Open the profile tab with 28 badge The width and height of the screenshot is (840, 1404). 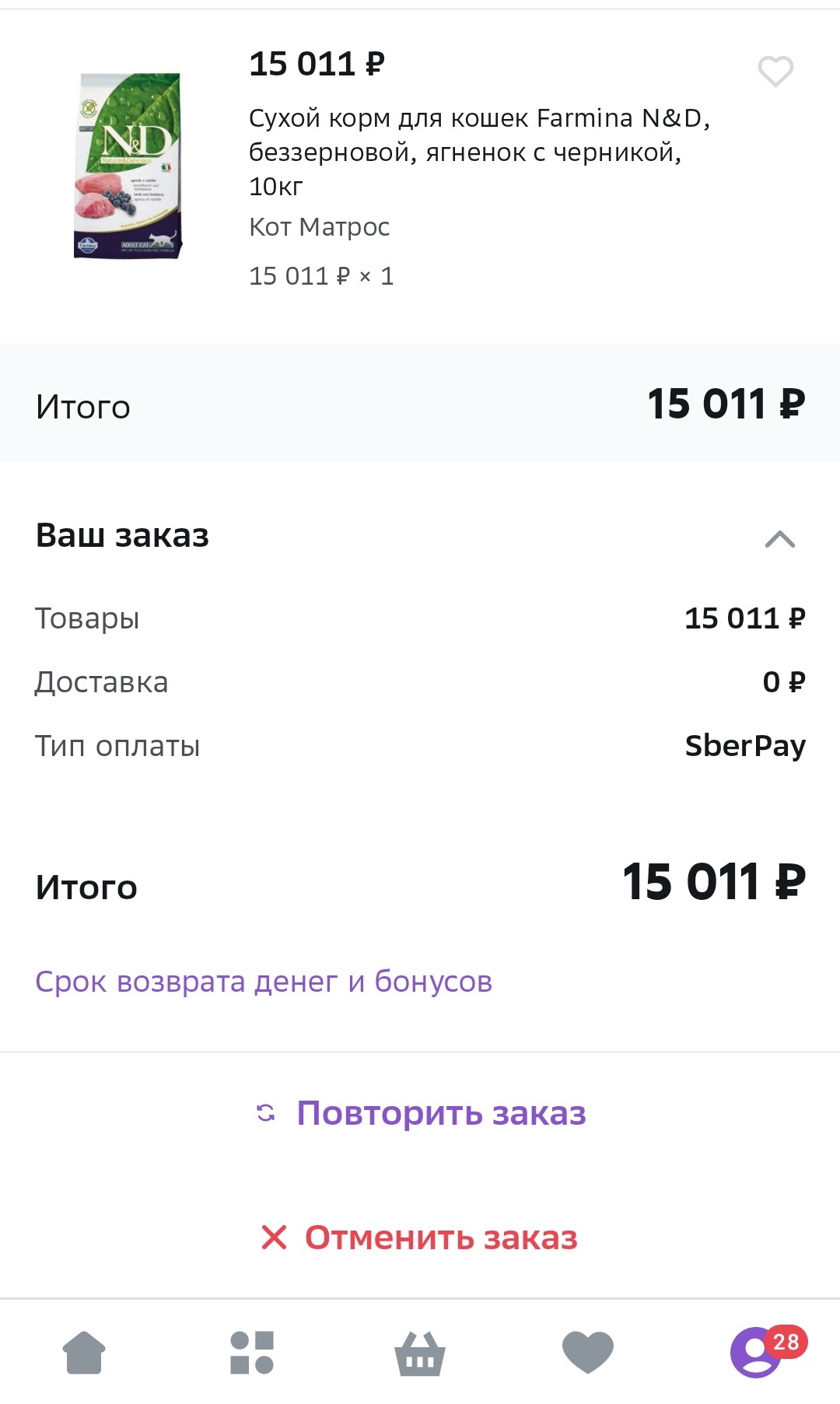coord(757,1353)
